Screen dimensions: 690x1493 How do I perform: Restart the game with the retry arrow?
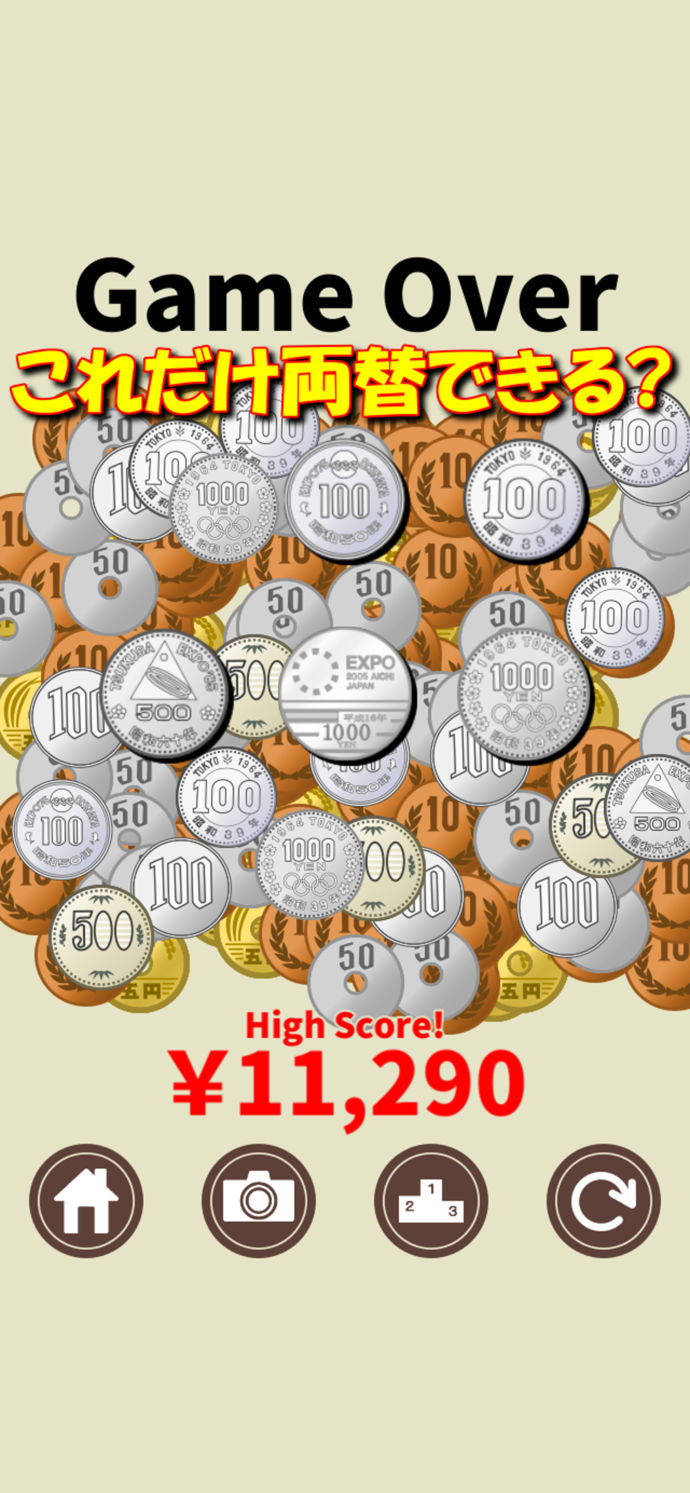click(604, 1201)
